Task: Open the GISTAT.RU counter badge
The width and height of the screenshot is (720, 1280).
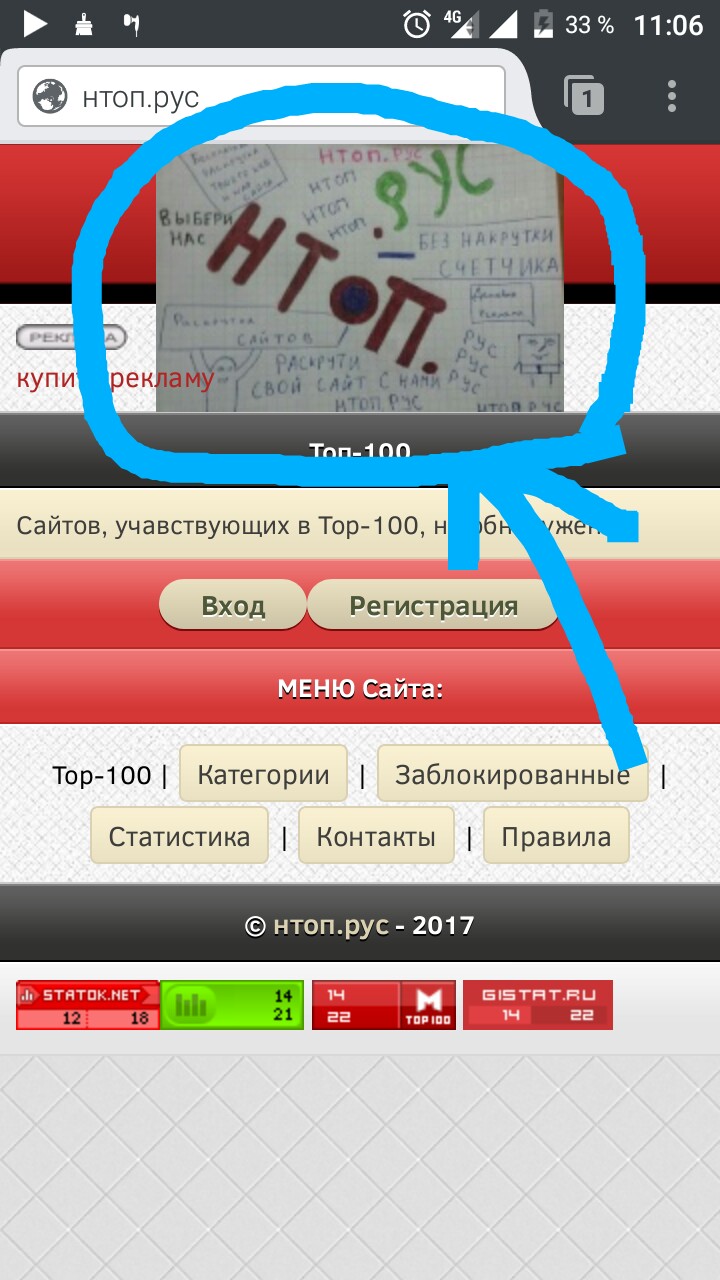Action: (x=538, y=1005)
